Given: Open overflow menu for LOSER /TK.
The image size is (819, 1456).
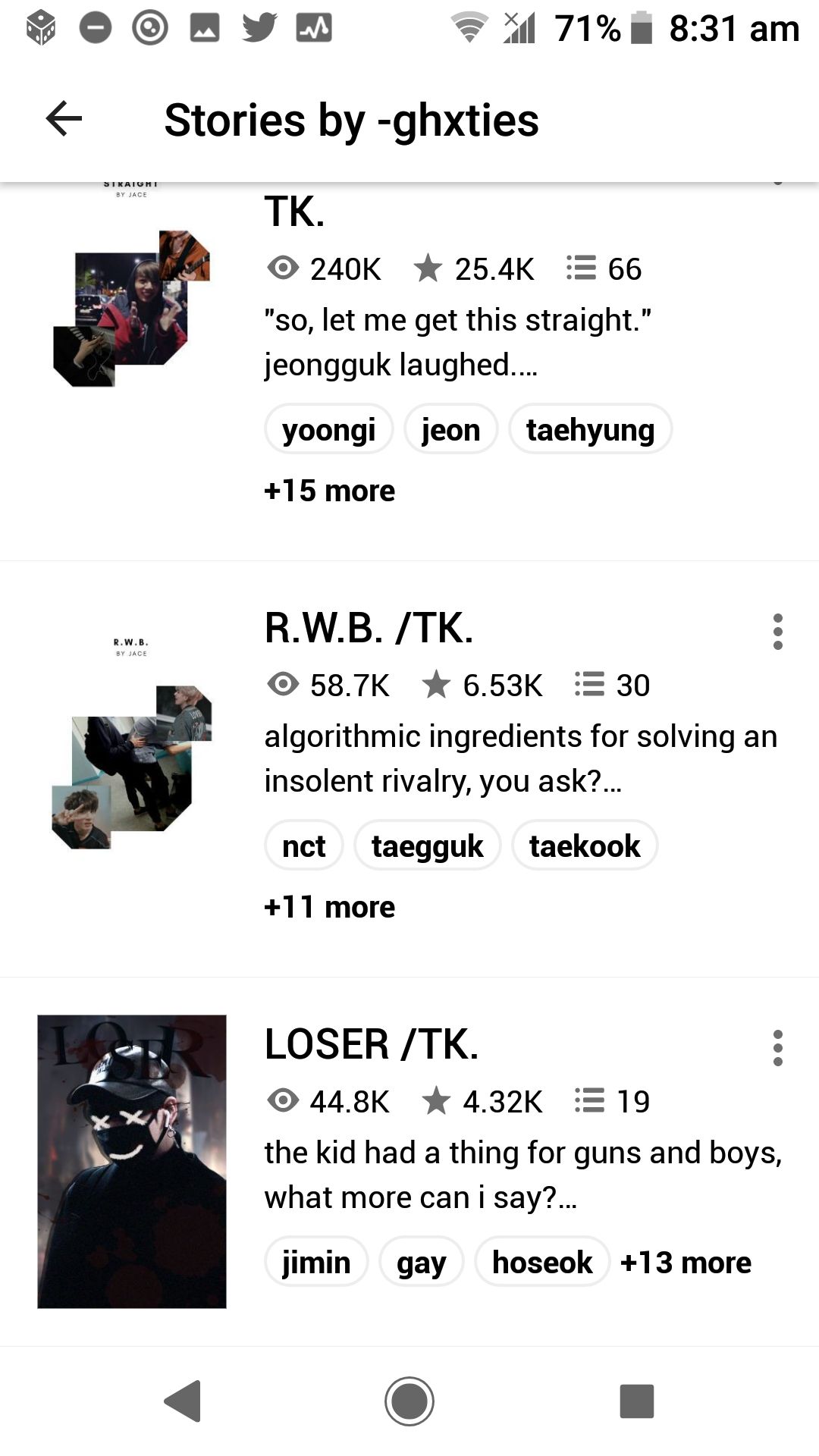Looking at the screenshot, I should [777, 1048].
